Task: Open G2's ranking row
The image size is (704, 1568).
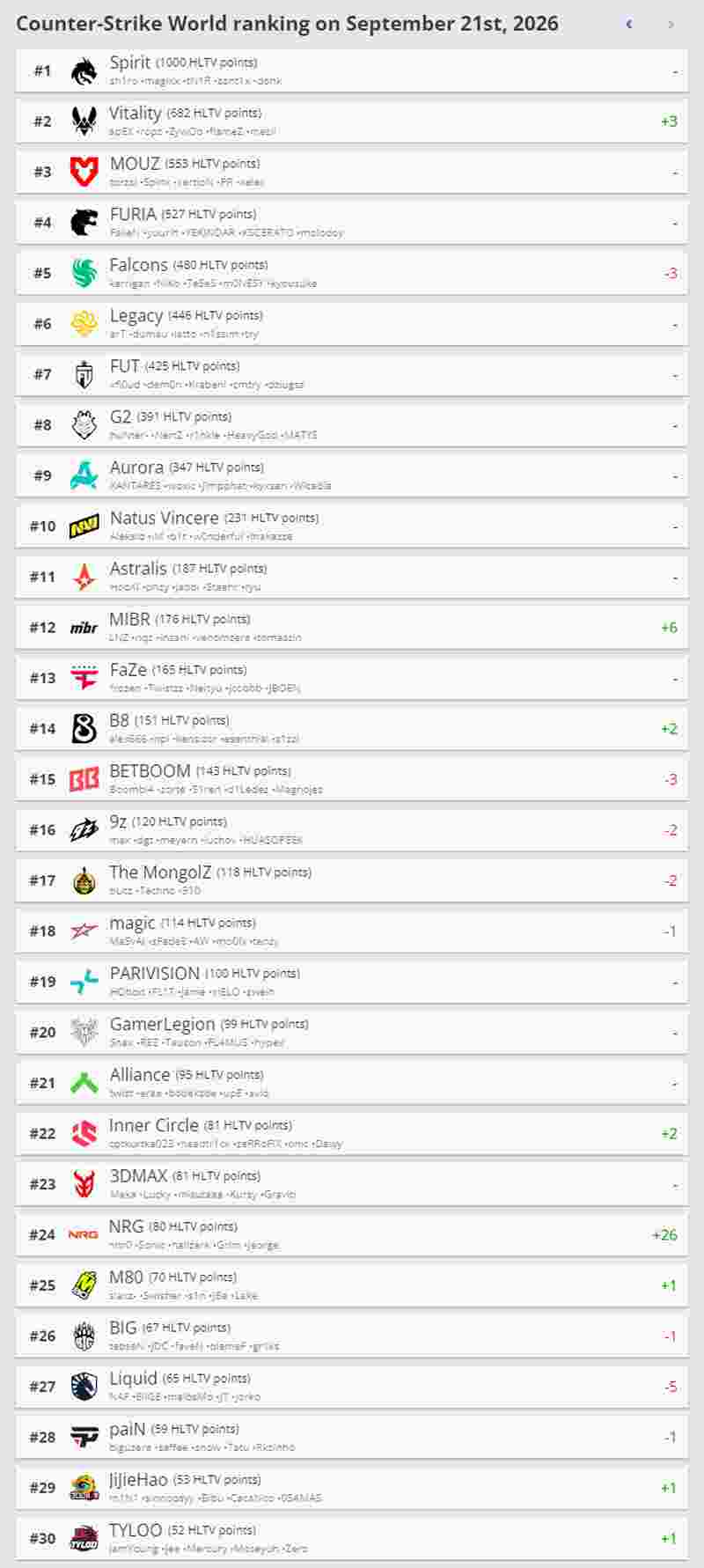Action: point(352,425)
